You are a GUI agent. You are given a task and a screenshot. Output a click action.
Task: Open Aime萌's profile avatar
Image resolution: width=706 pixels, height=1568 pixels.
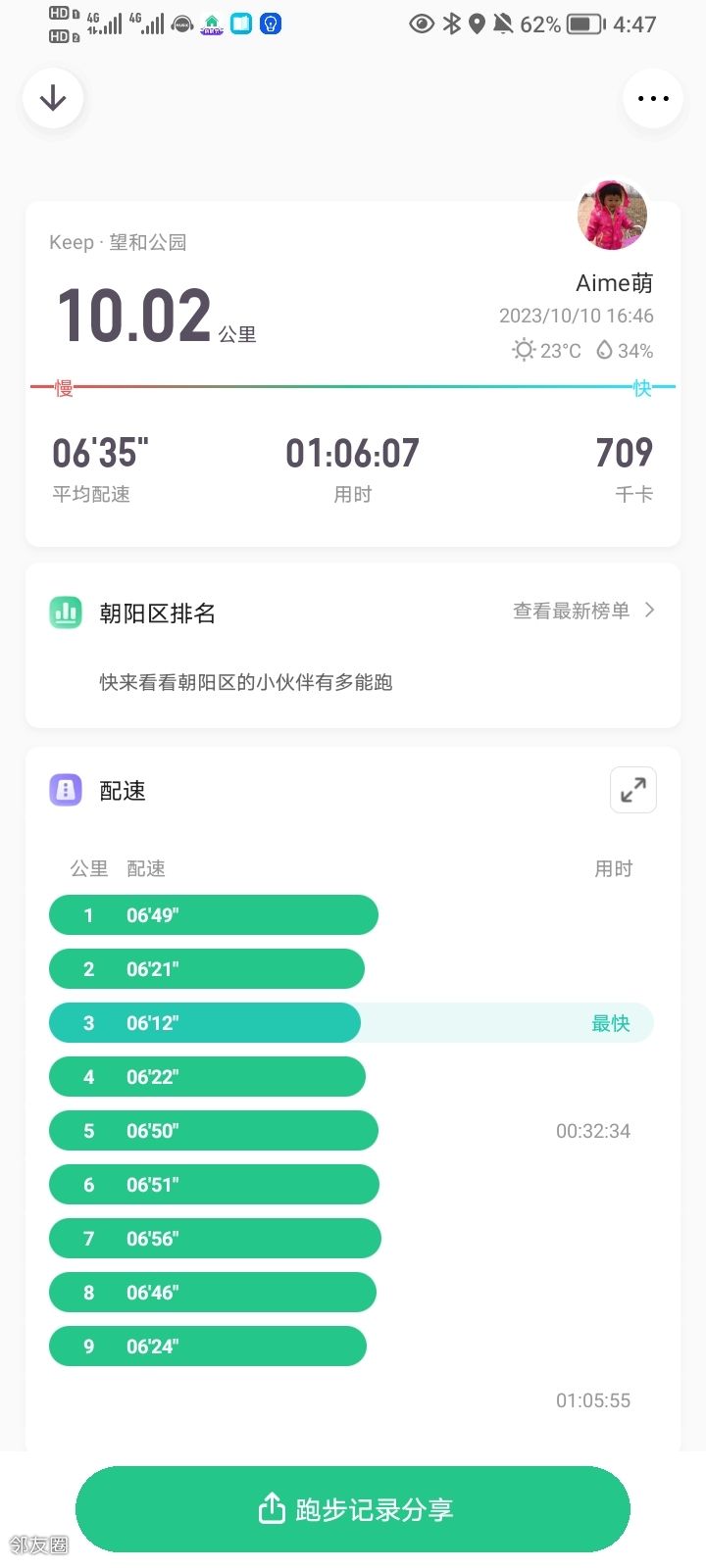pyautogui.click(x=612, y=216)
